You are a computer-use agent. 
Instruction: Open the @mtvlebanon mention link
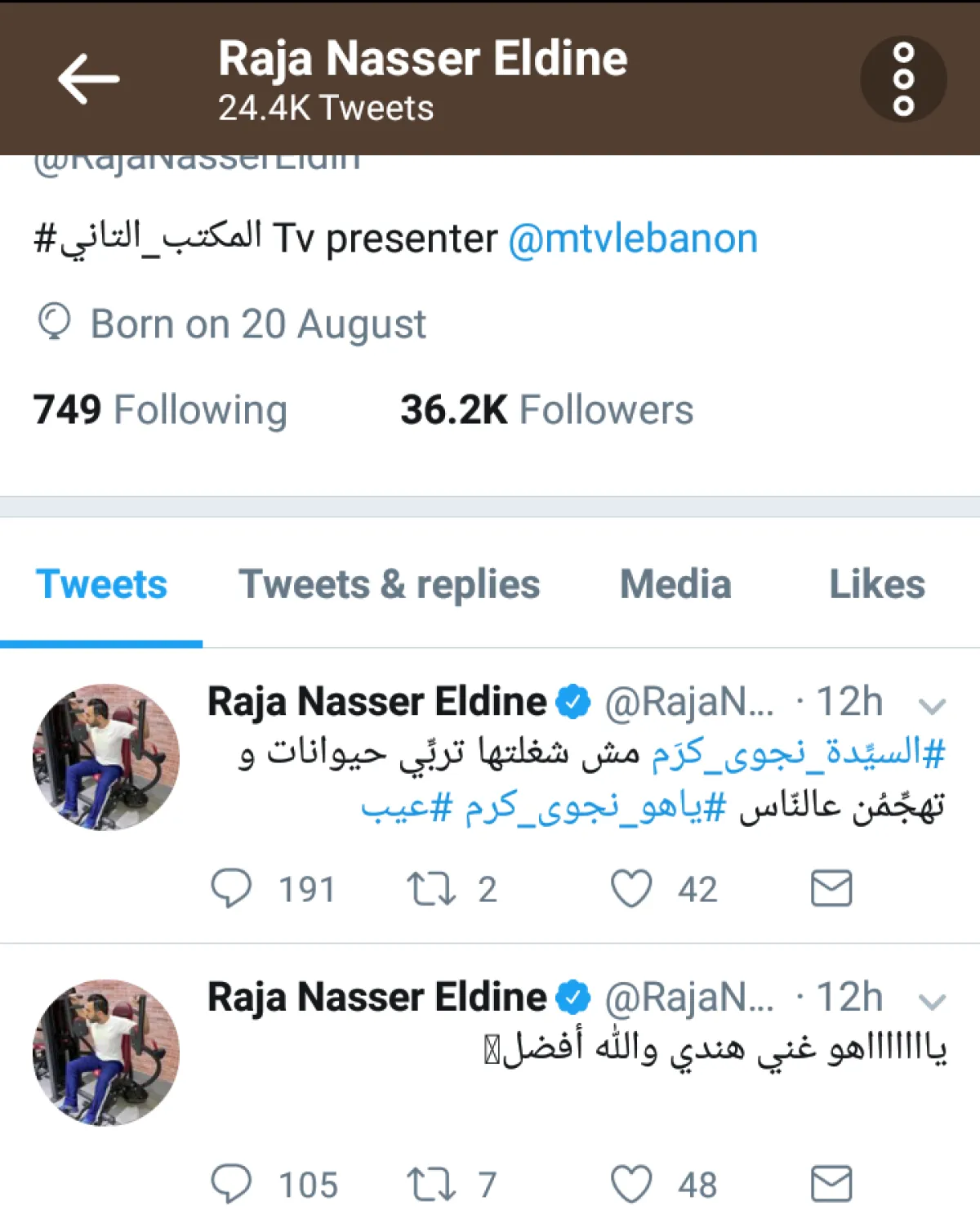coord(633,239)
